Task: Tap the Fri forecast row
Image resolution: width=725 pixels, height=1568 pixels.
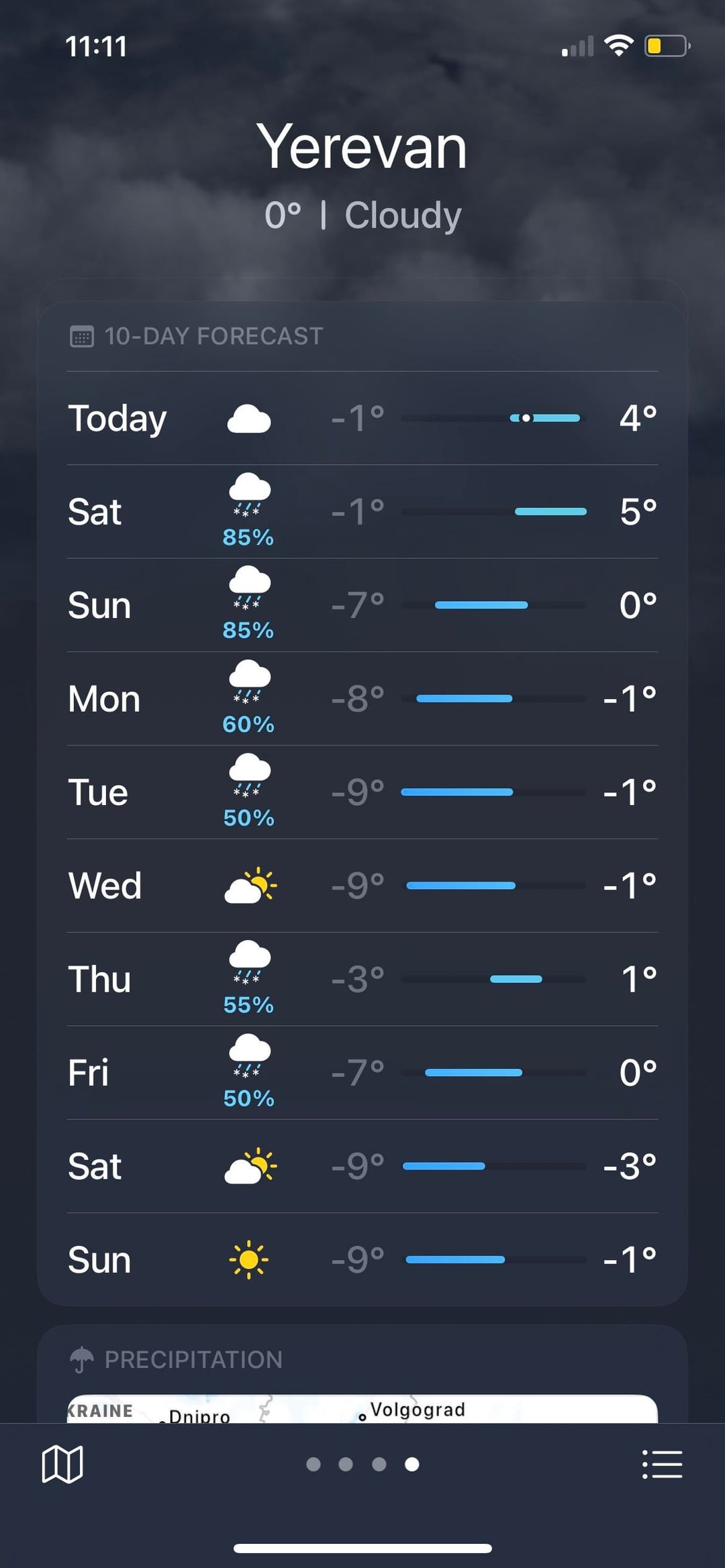Action: [x=362, y=1072]
